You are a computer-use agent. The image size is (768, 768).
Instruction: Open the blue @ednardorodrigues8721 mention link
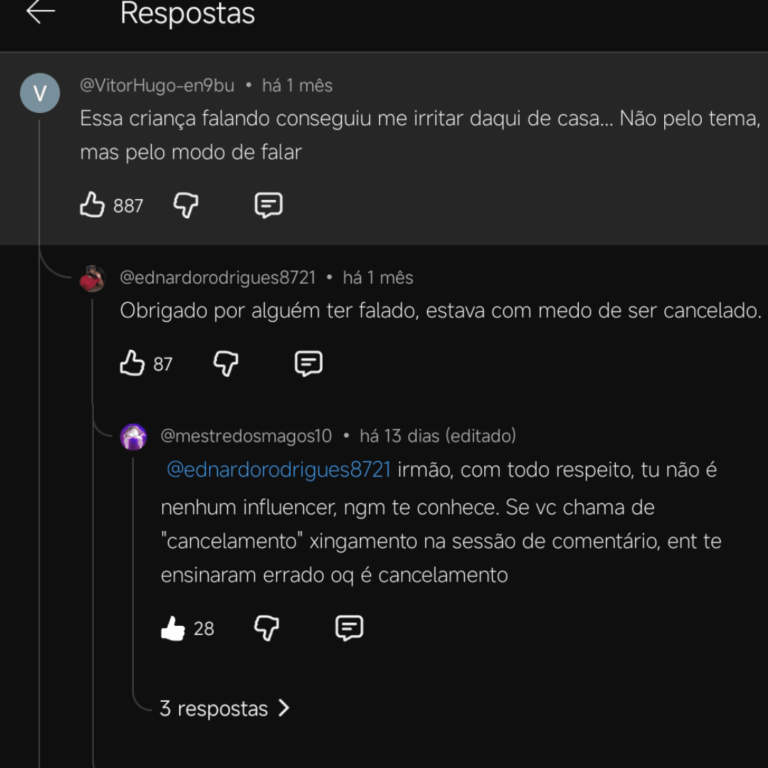point(278,470)
